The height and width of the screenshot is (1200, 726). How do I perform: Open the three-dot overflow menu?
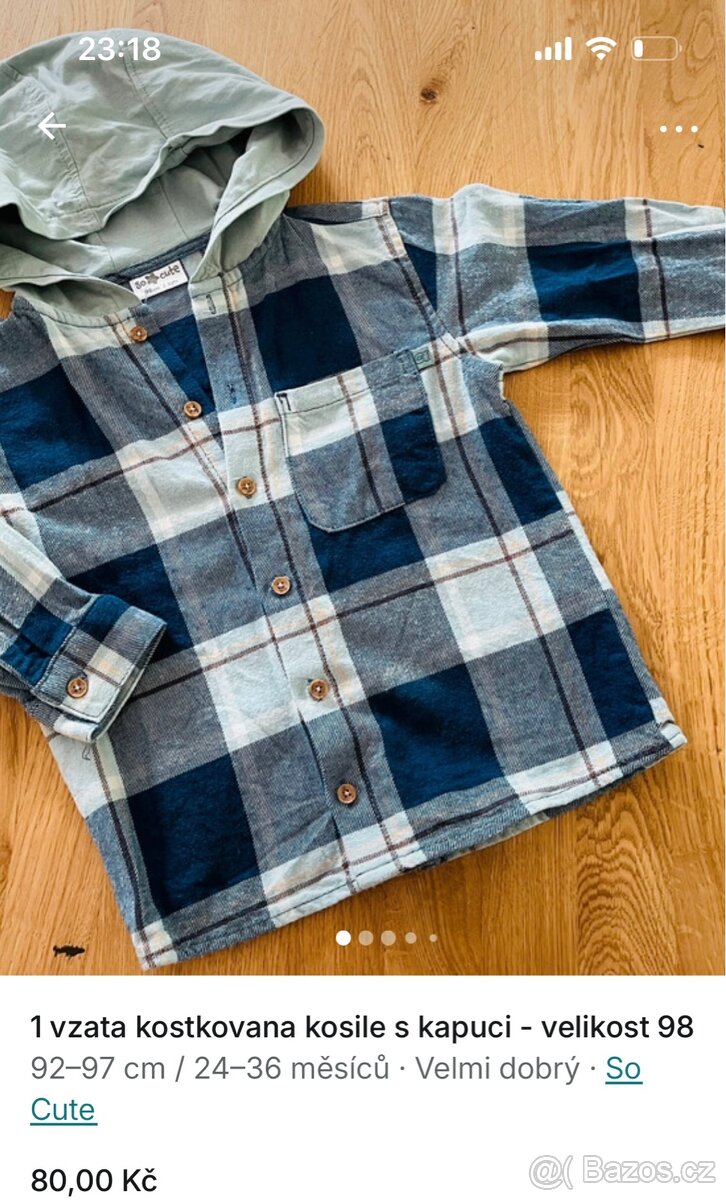679,129
